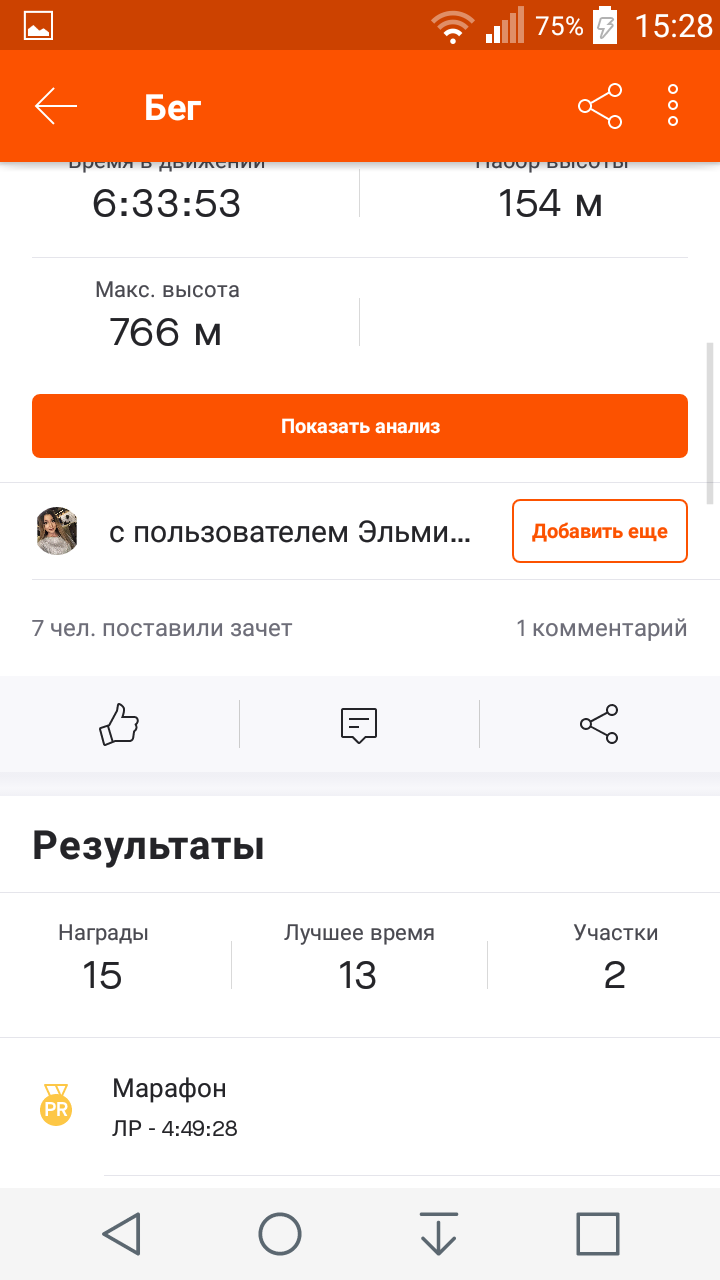This screenshot has height=1280, width=720.
Task: Tap the share icon beside the comment icon
Action: [599, 724]
